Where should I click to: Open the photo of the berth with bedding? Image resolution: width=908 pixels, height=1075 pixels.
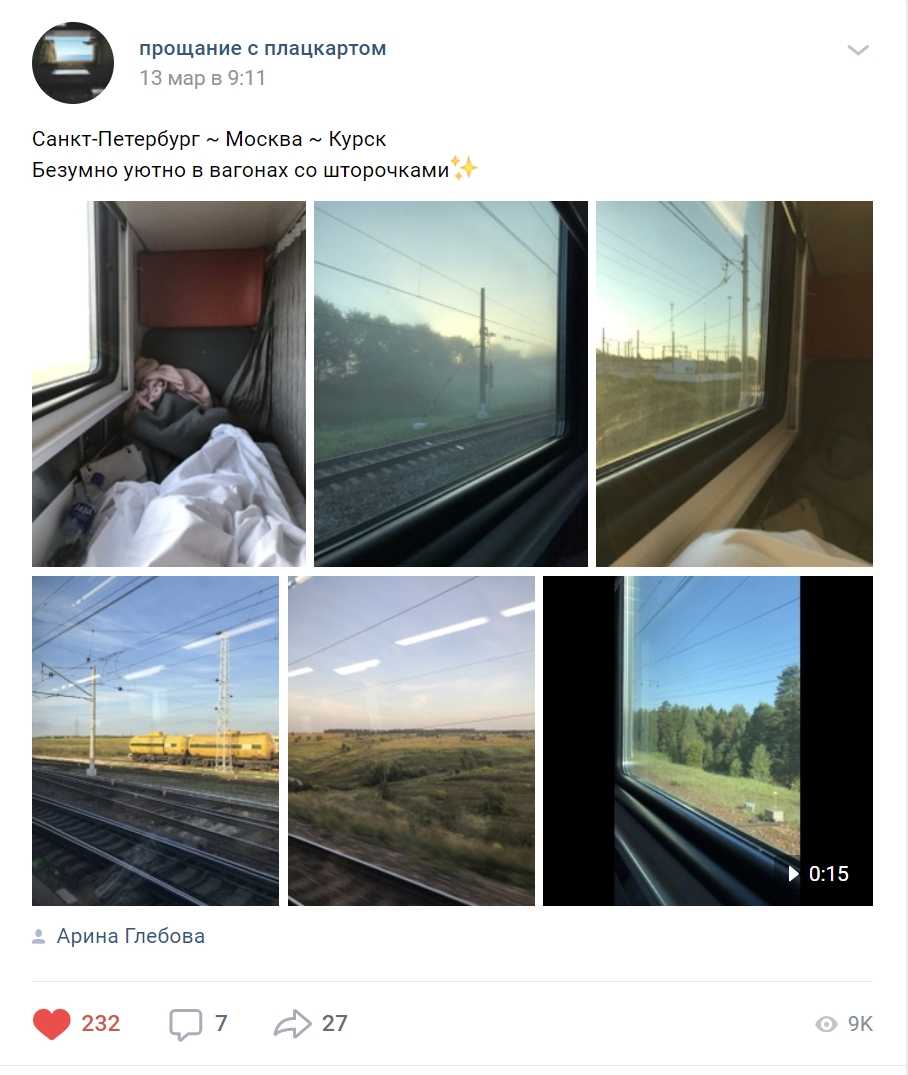(169, 384)
